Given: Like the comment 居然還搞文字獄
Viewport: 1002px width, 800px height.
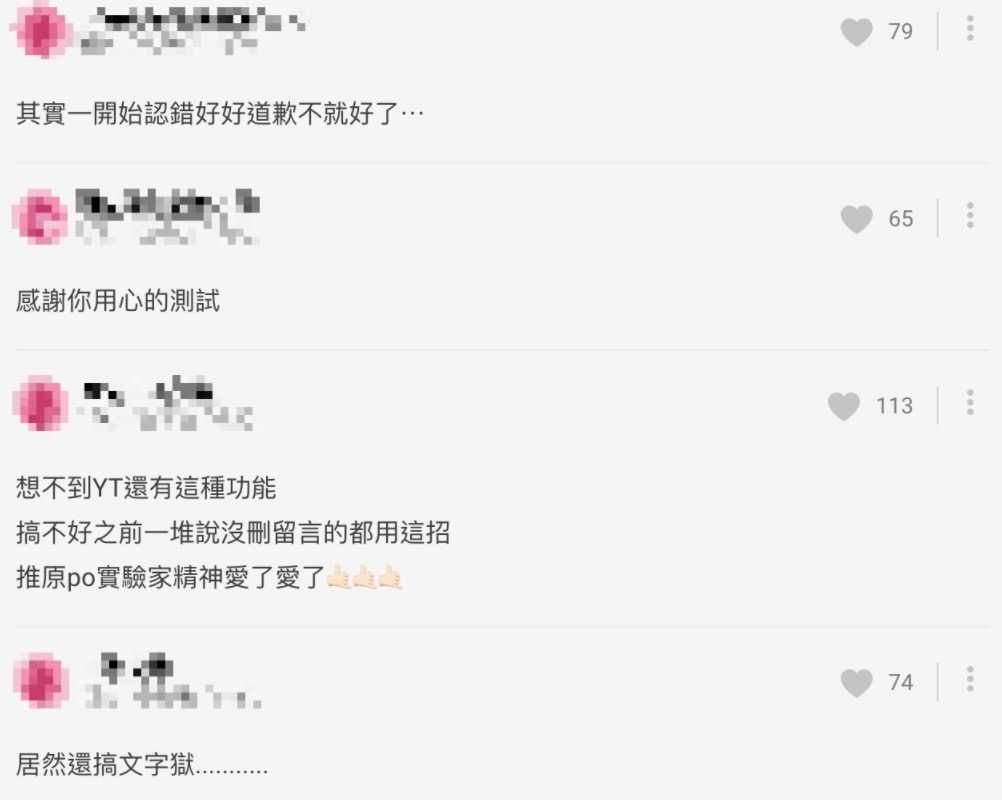Looking at the screenshot, I should click(x=856, y=682).
